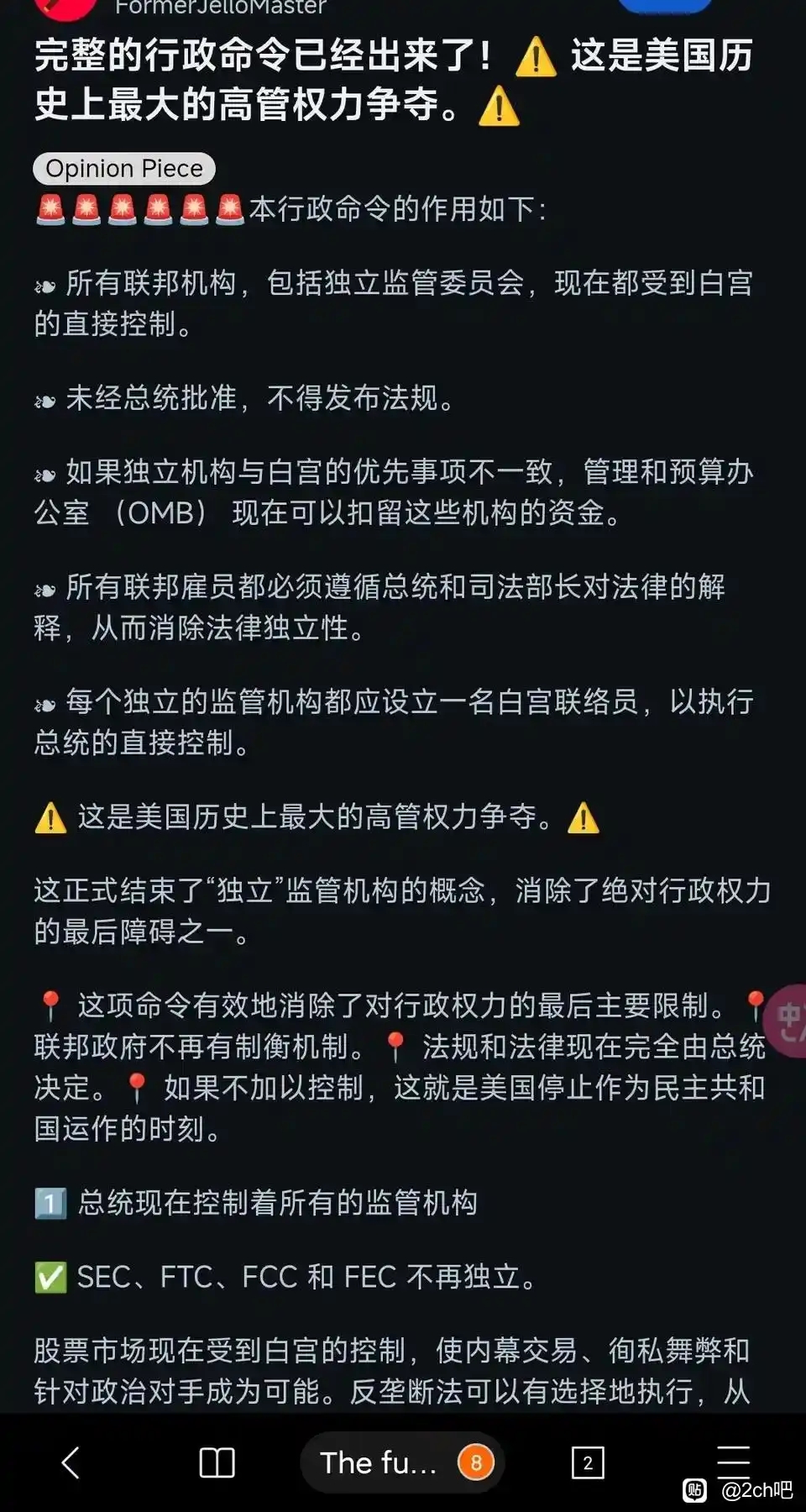
Task: Open the tab switcher showing 2
Action: click(x=587, y=1462)
